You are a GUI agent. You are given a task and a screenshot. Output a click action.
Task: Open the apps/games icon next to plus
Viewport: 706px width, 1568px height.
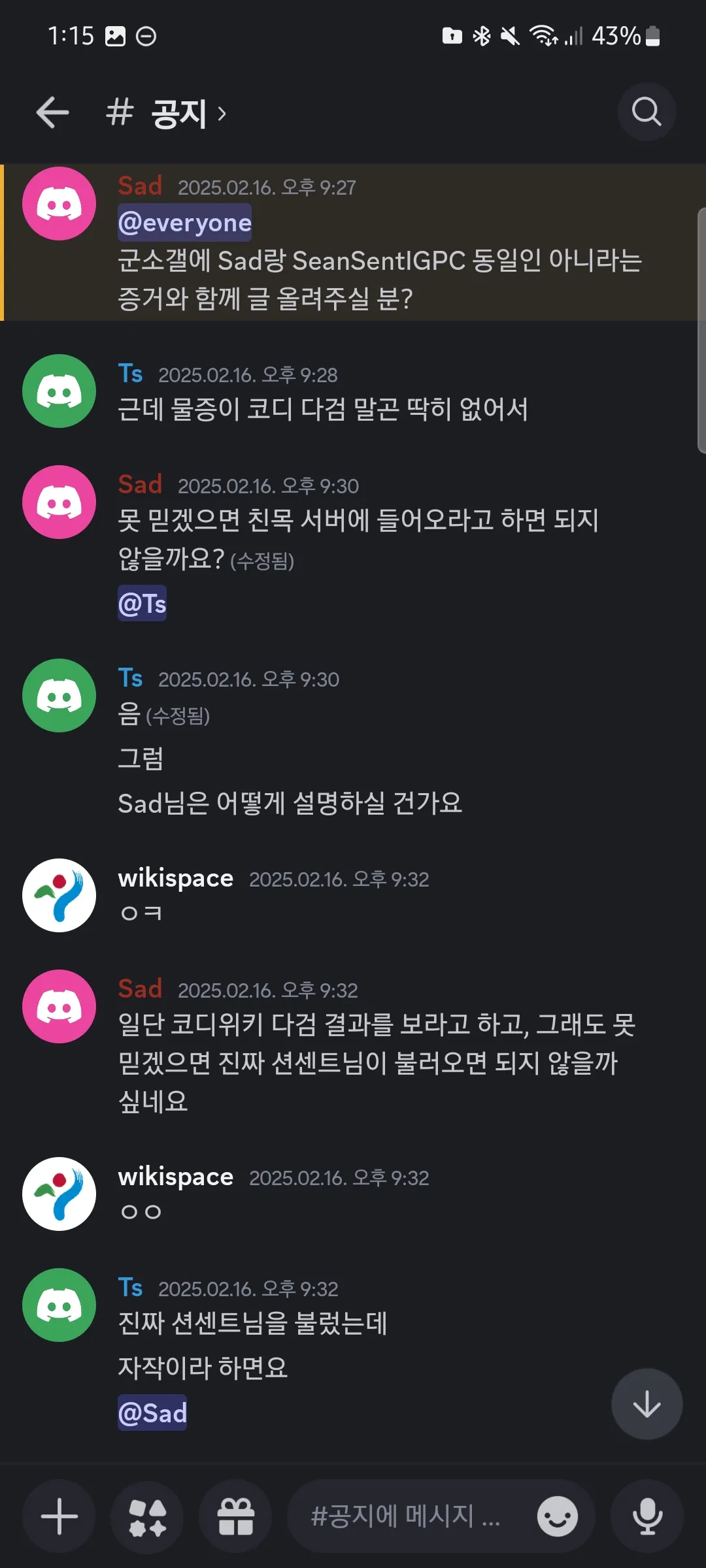click(x=147, y=1517)
